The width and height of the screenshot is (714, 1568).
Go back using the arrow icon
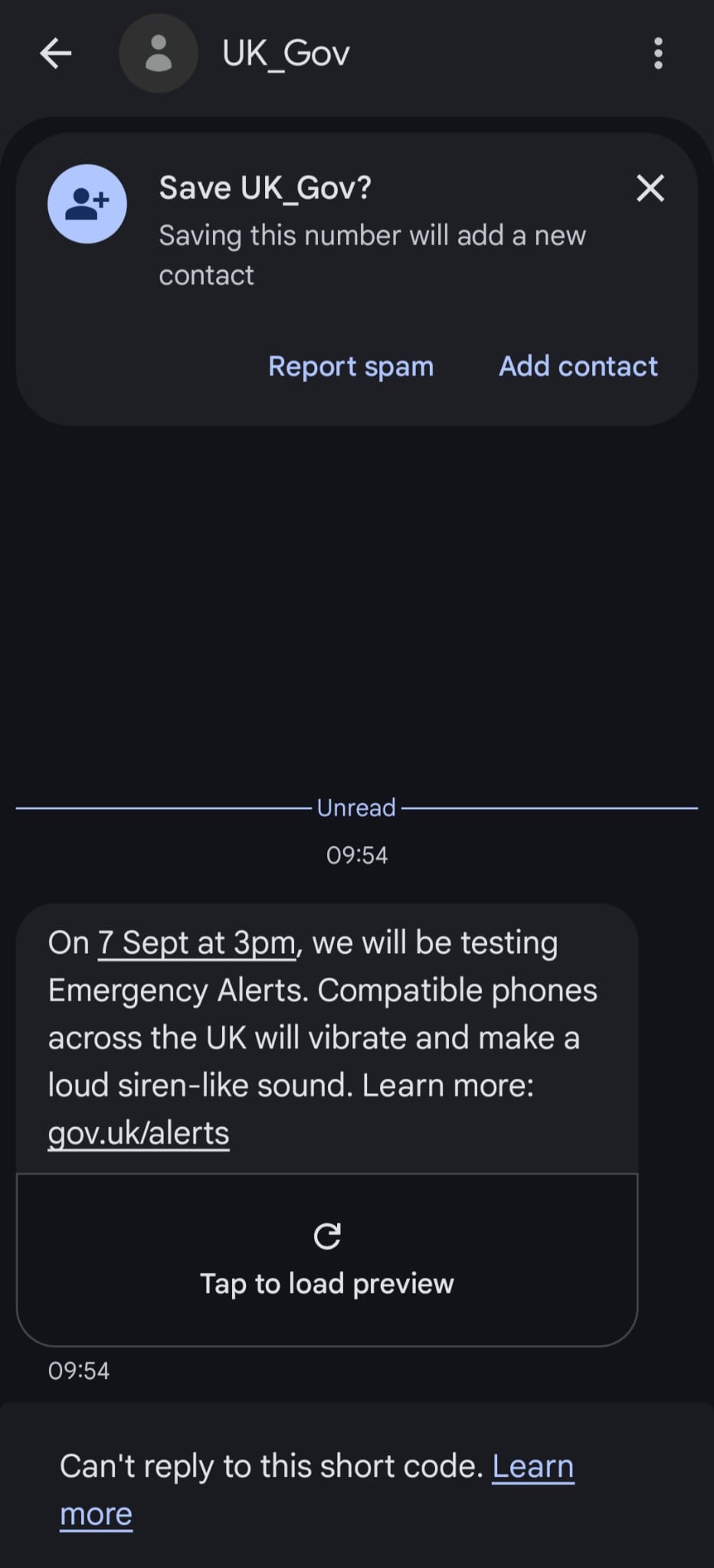(x=55, y=54)
